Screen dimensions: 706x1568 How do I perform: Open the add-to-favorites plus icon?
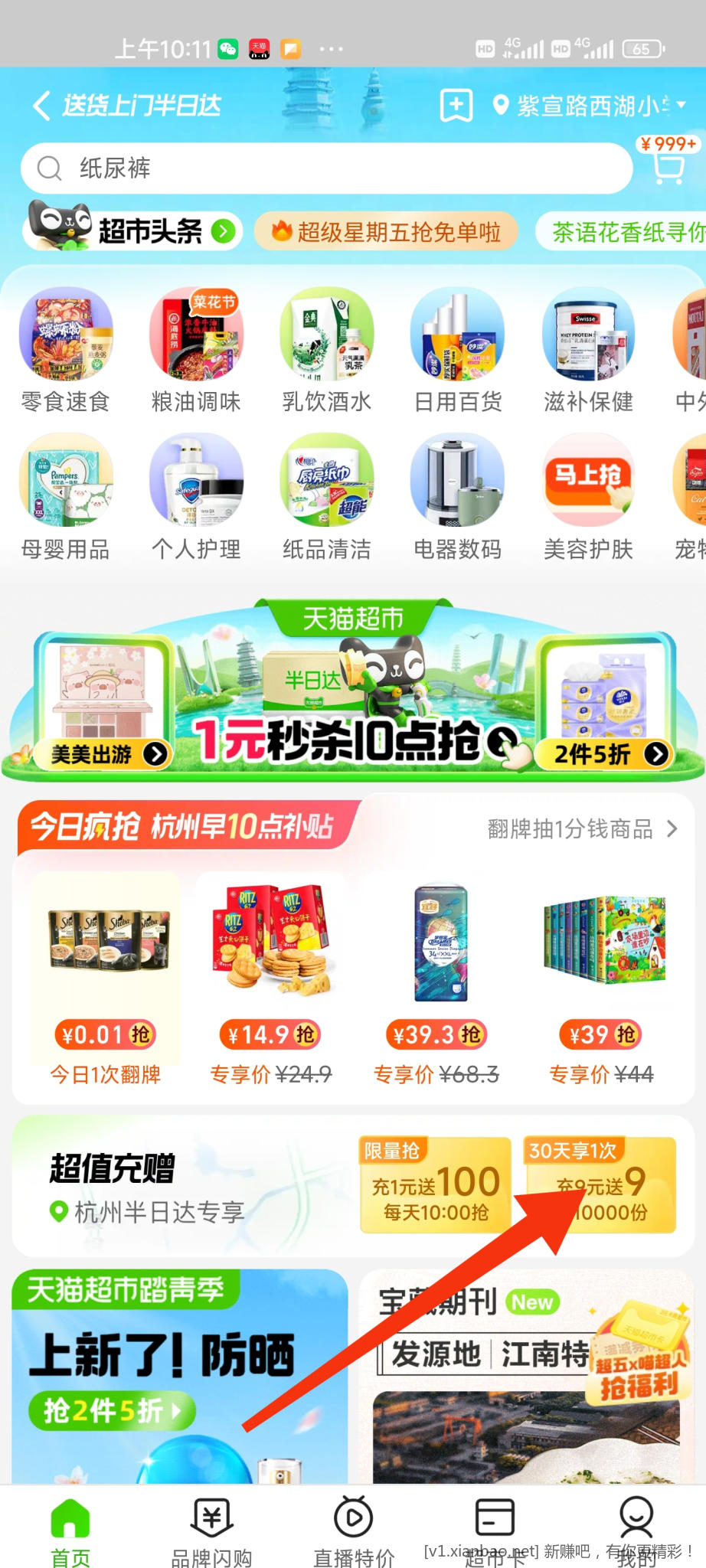[456, 106]
